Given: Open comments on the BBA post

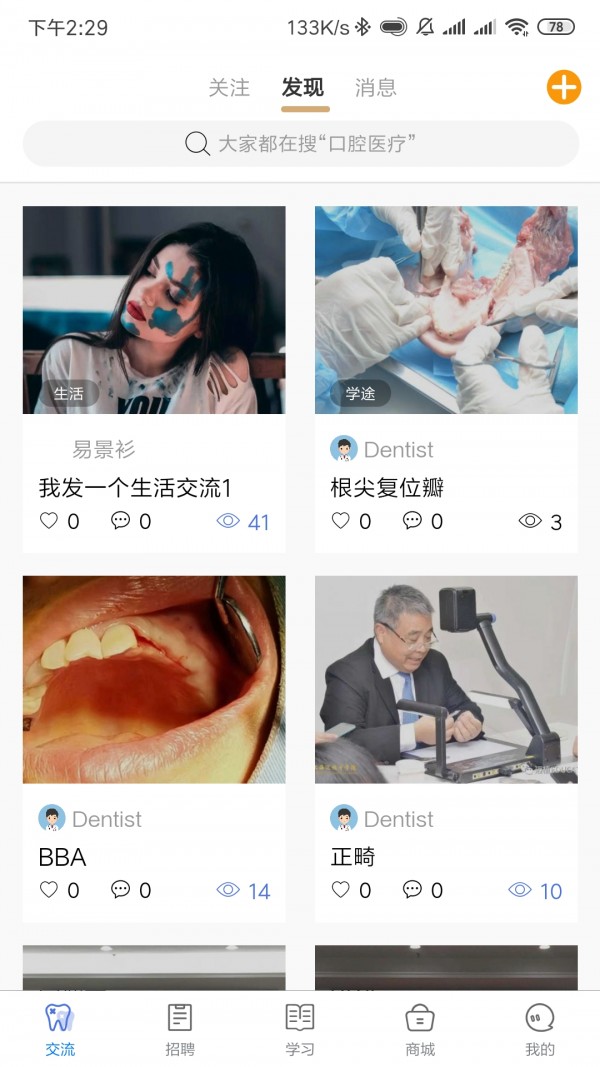Looking at the screenshot, I should coord(121,890).
